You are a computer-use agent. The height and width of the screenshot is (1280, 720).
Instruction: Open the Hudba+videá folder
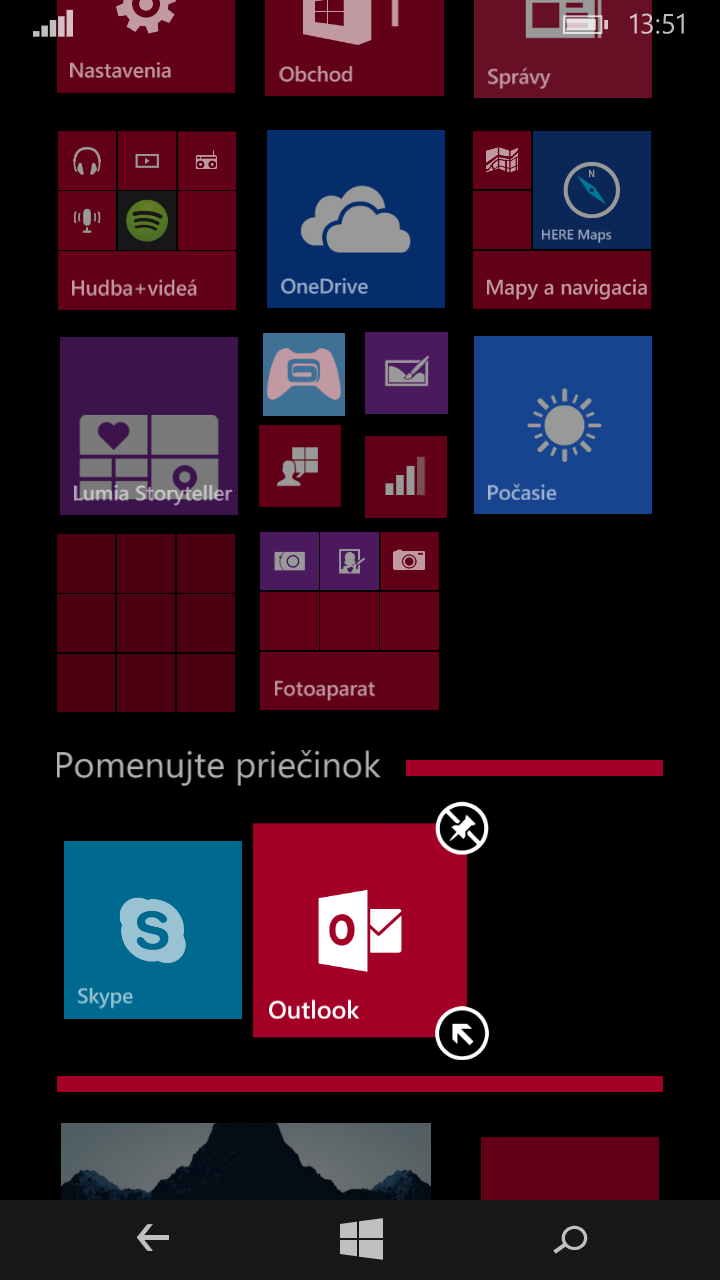click(147, 221)
